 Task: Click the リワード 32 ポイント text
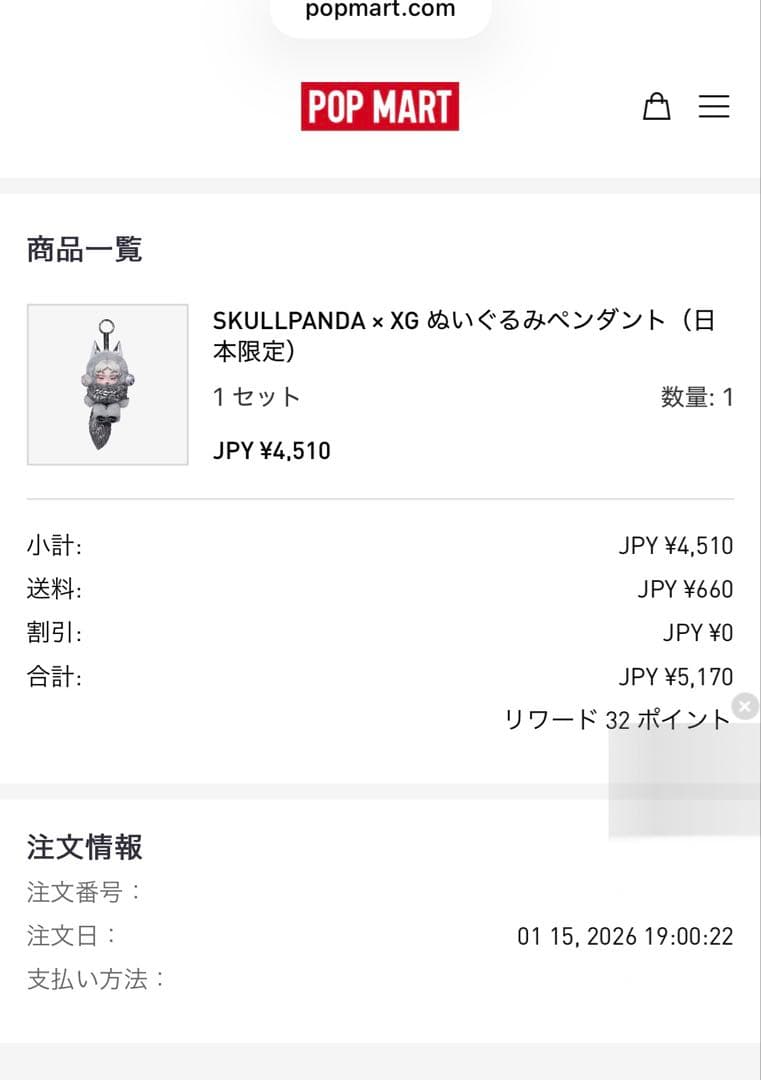618,719
